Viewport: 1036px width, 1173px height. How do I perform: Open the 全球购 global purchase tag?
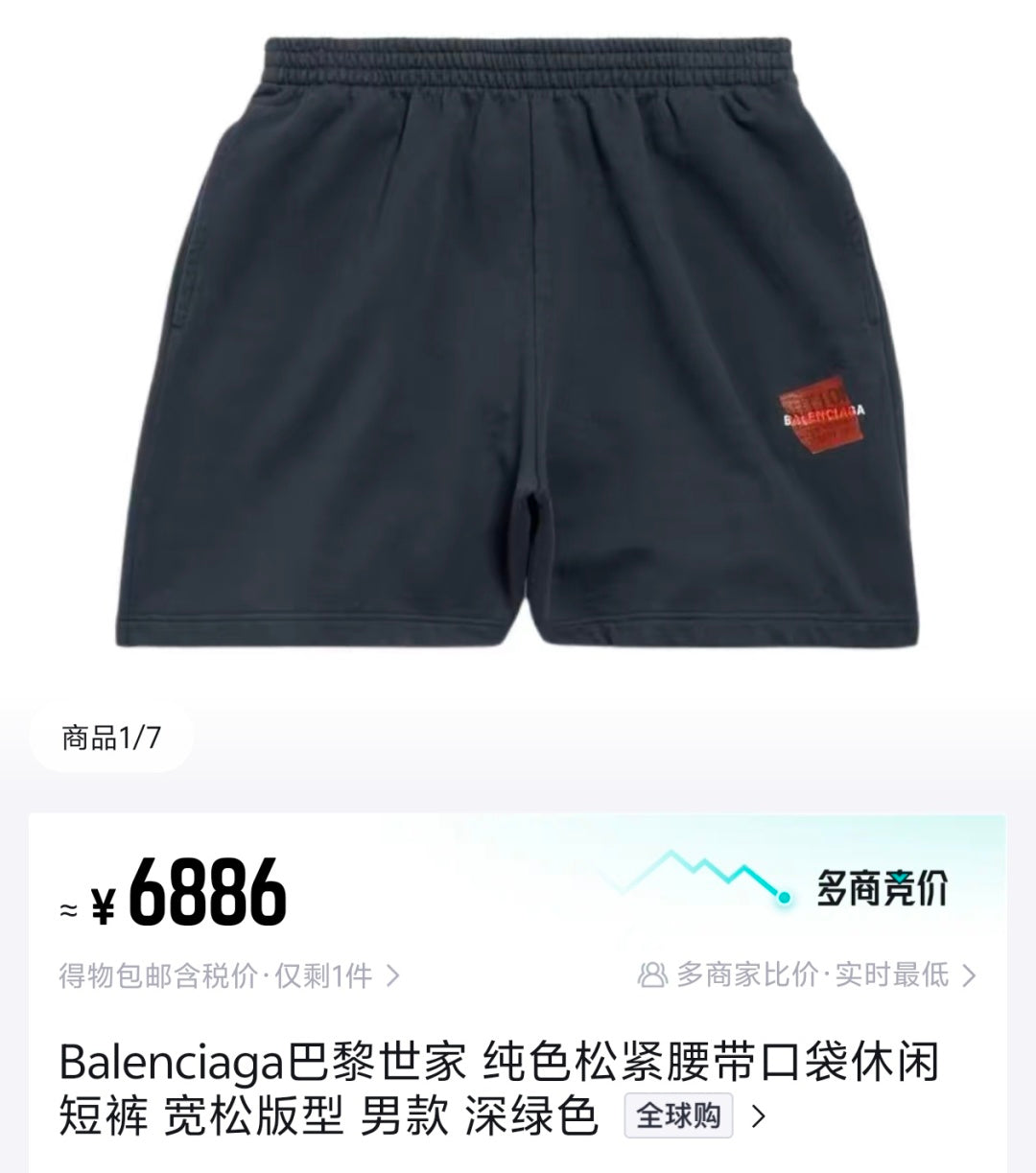click(x=678, y=1115)
